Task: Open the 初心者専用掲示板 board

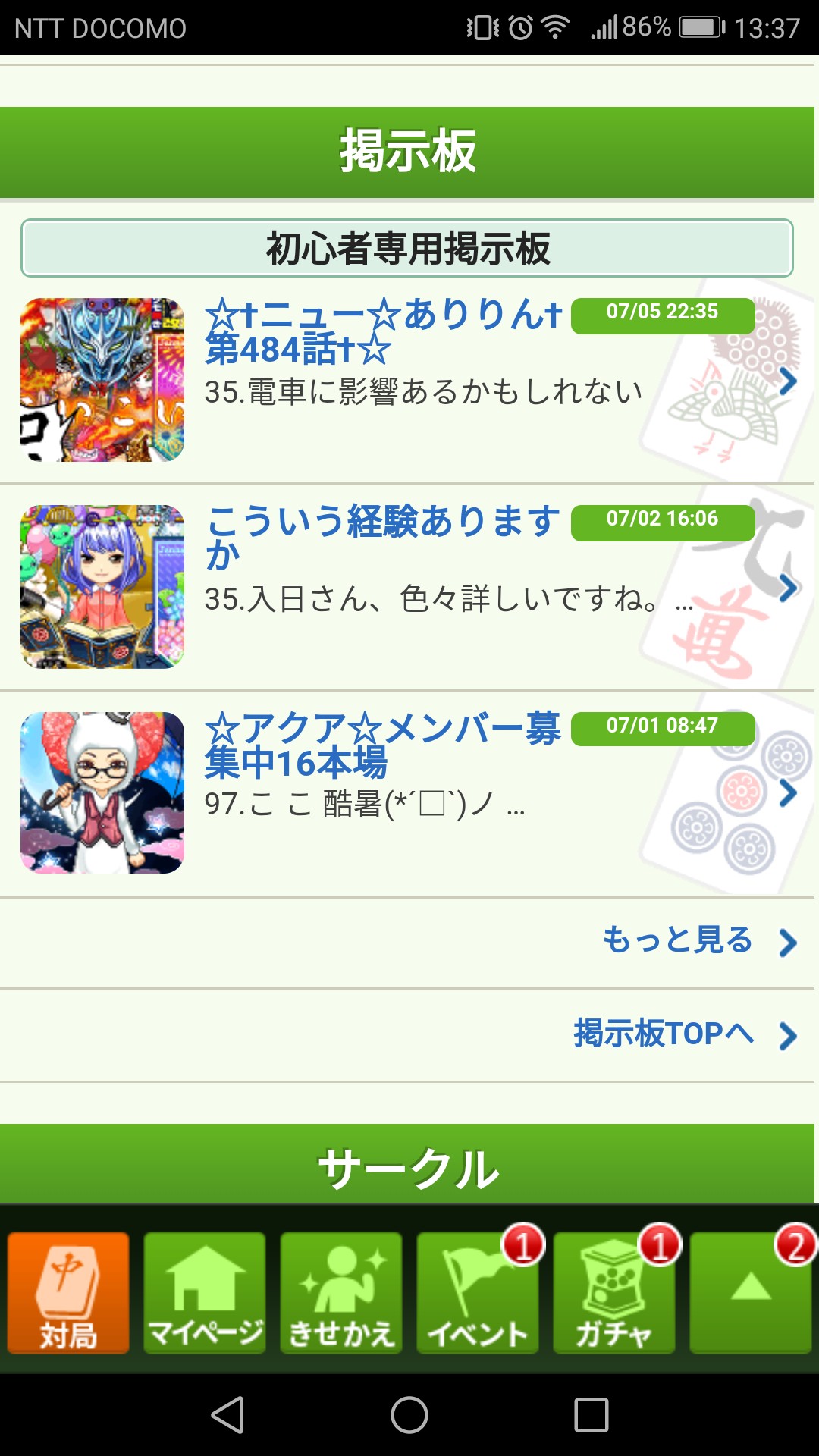Action: point(407,248)
